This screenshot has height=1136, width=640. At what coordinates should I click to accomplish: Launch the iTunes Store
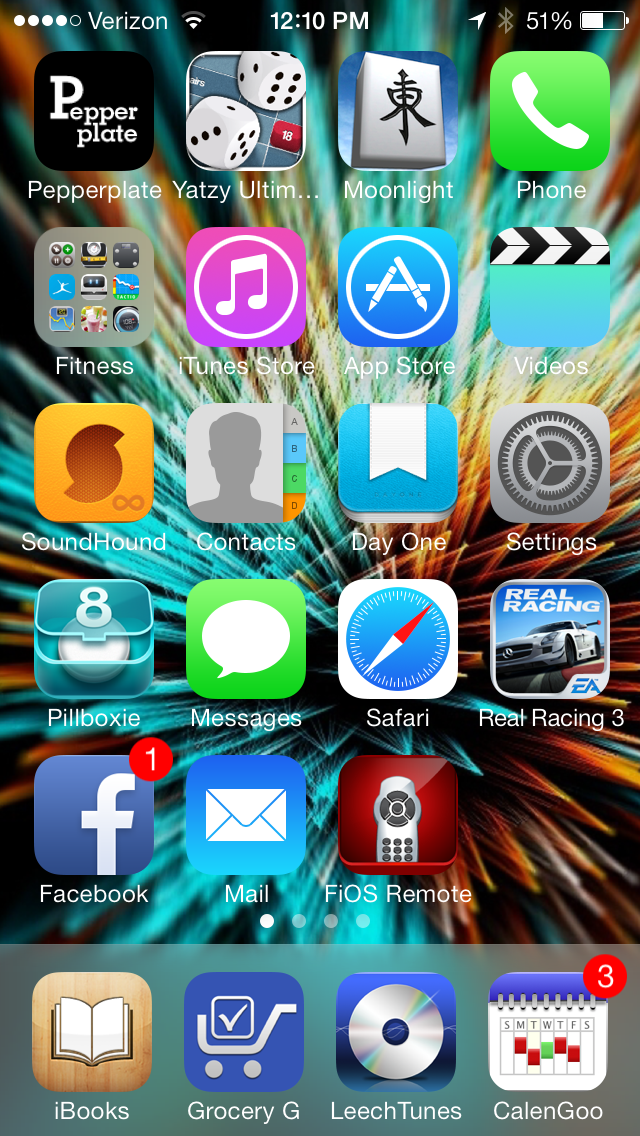point(246,287)
